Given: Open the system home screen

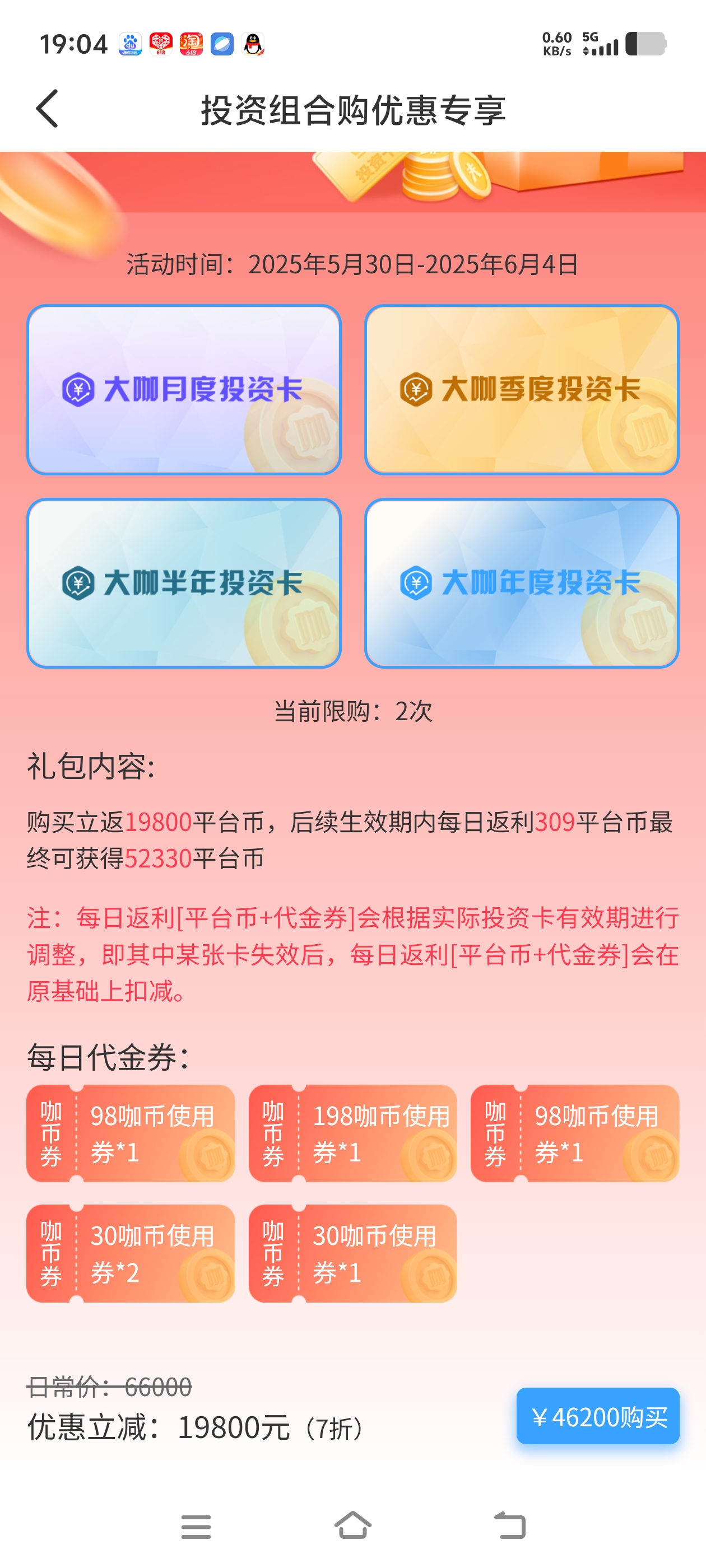Looking at the screenshot, I should (352, 1525).
